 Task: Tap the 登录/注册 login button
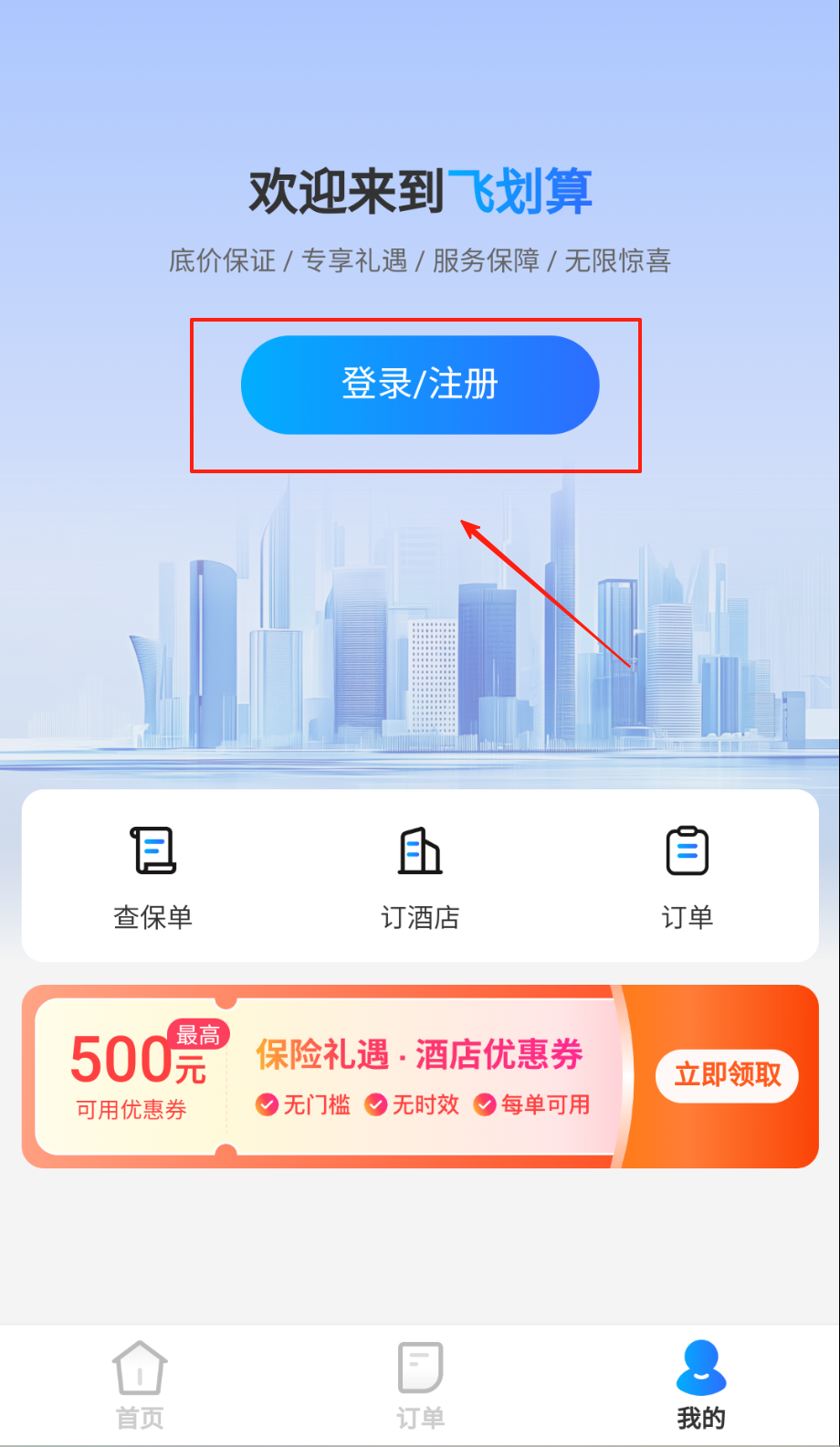click(x=420, y=385)
